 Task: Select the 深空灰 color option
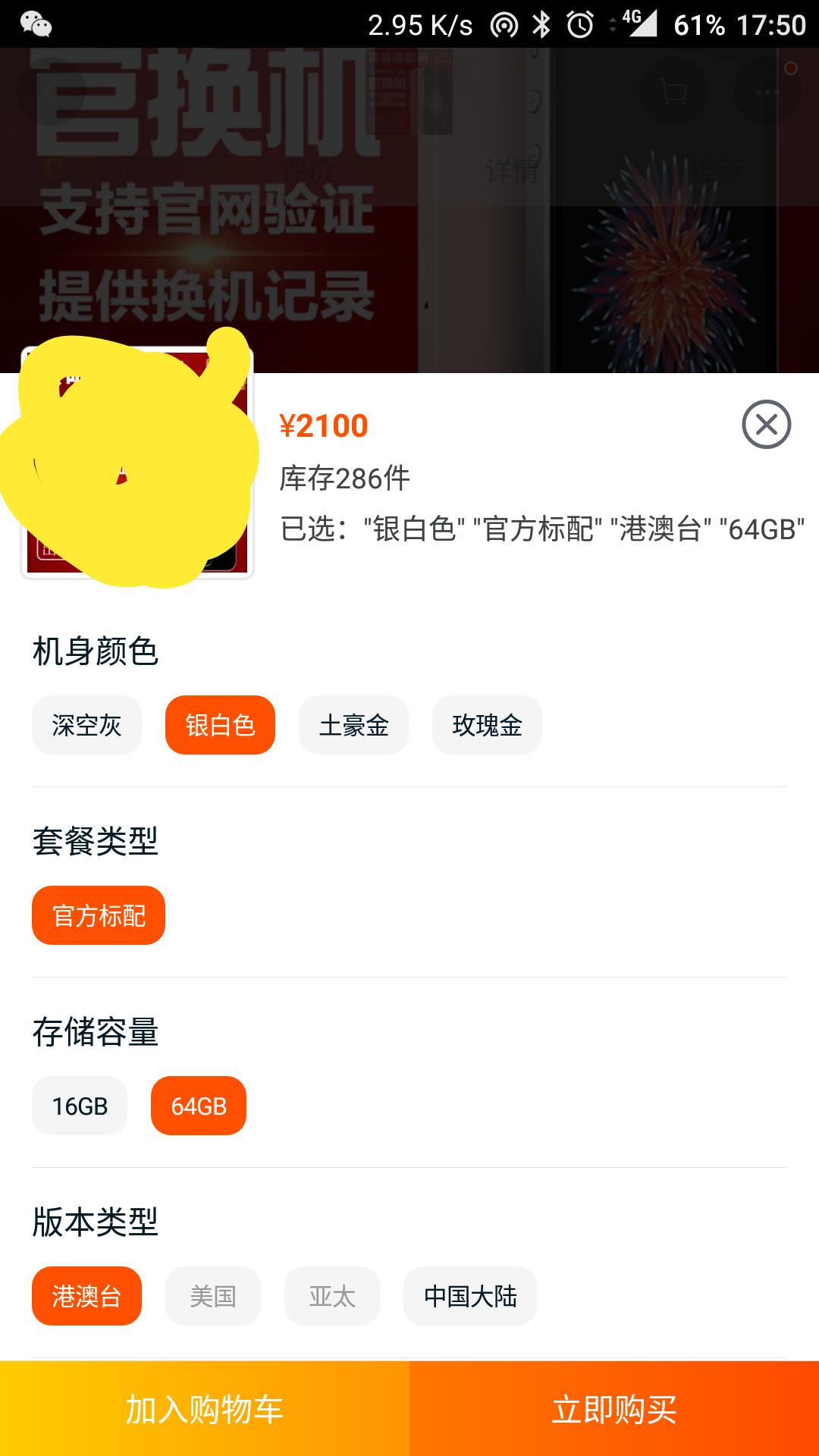86,725
